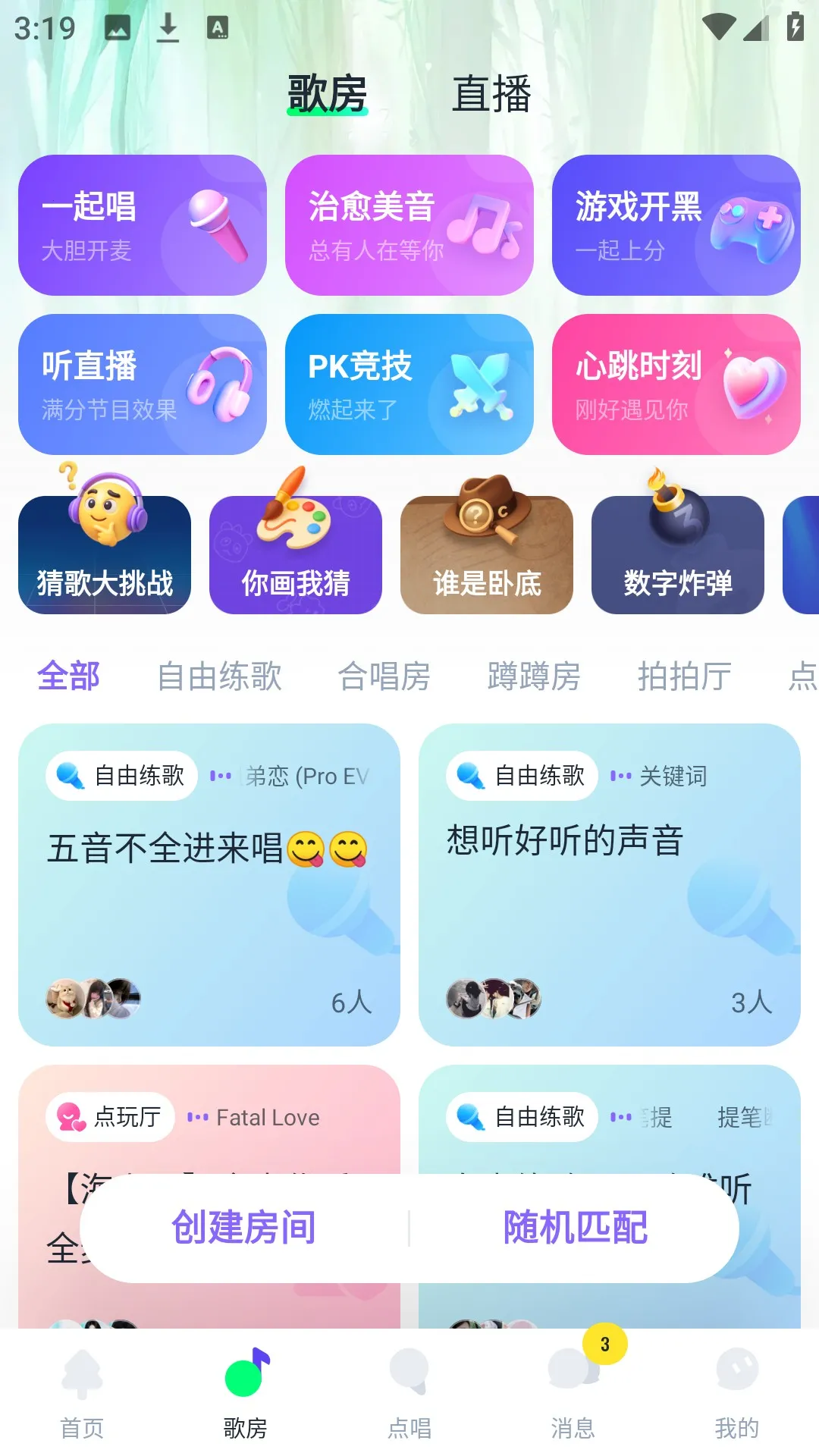
Task: Select the 合唱房 filter tab
Action: [x=384, y=676]
